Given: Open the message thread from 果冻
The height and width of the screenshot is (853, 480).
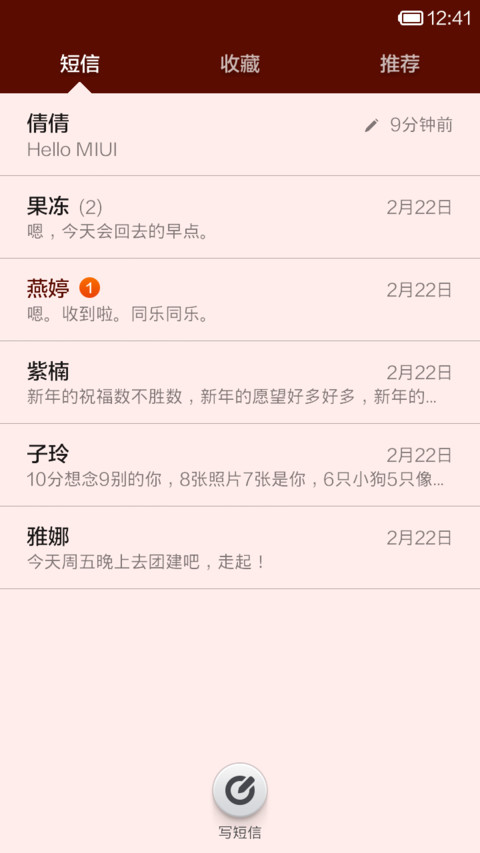Looking at the screenshot, I should (240, 217).
